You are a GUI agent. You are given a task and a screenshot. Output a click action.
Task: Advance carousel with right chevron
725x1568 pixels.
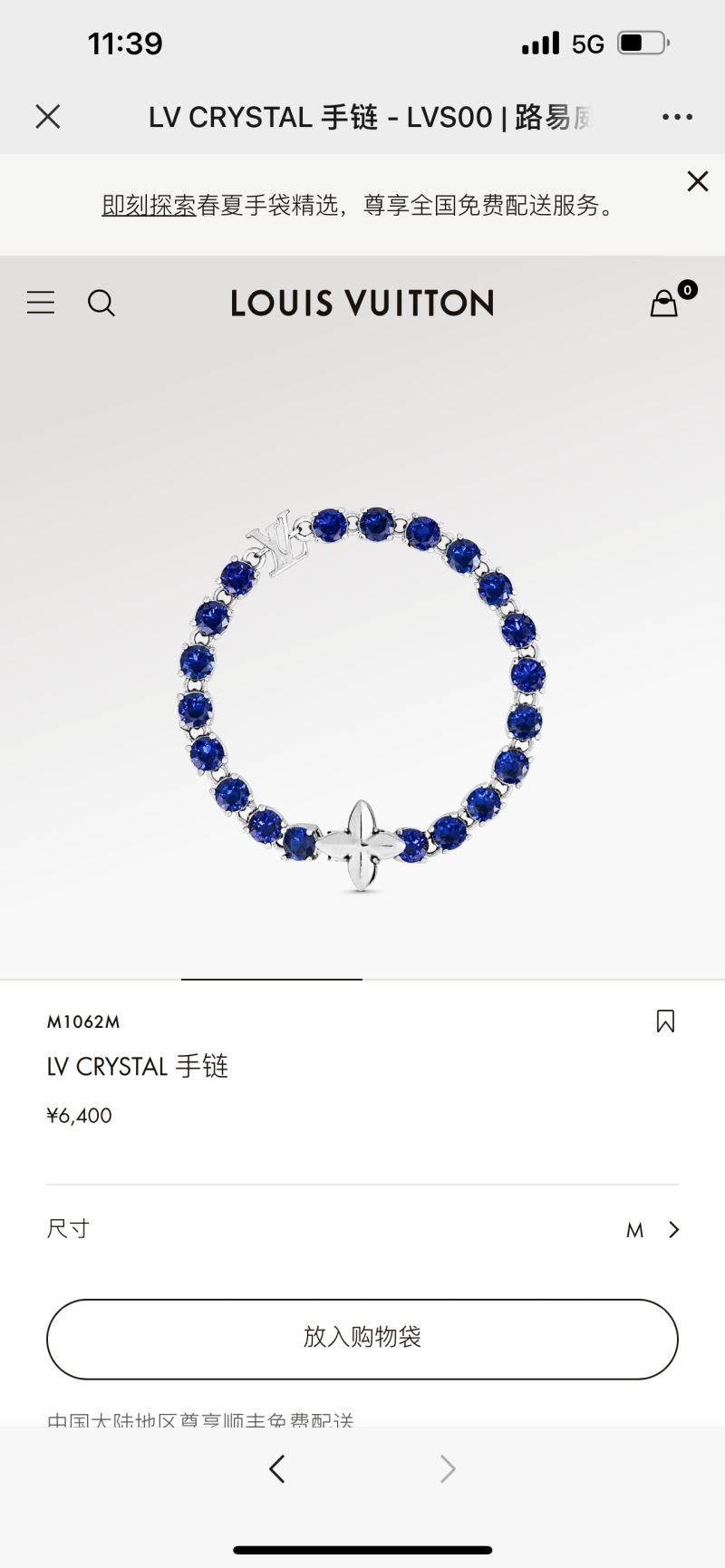click(x=447, y=1468)
